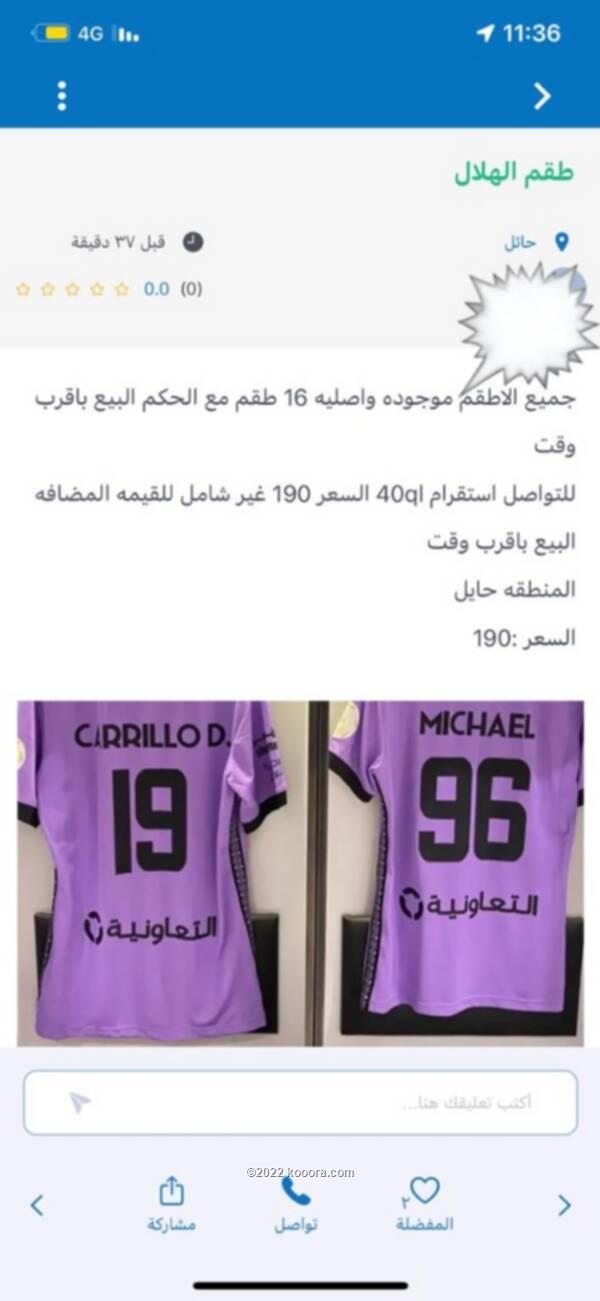Contact the seller via تواصل
This screenshot has height=1301, width=600.
[296, 1203]
